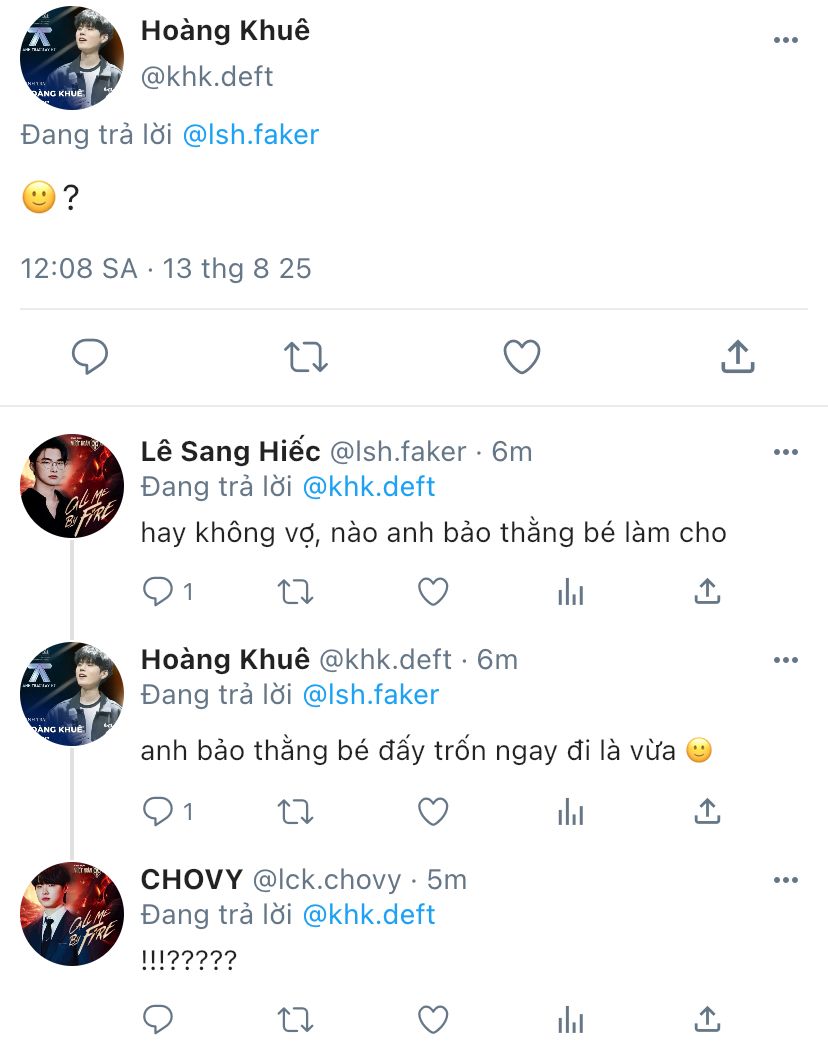The image size is (828, 1046).
Task: Share Hoàng Khuê's main post
Action: point(737,356)
